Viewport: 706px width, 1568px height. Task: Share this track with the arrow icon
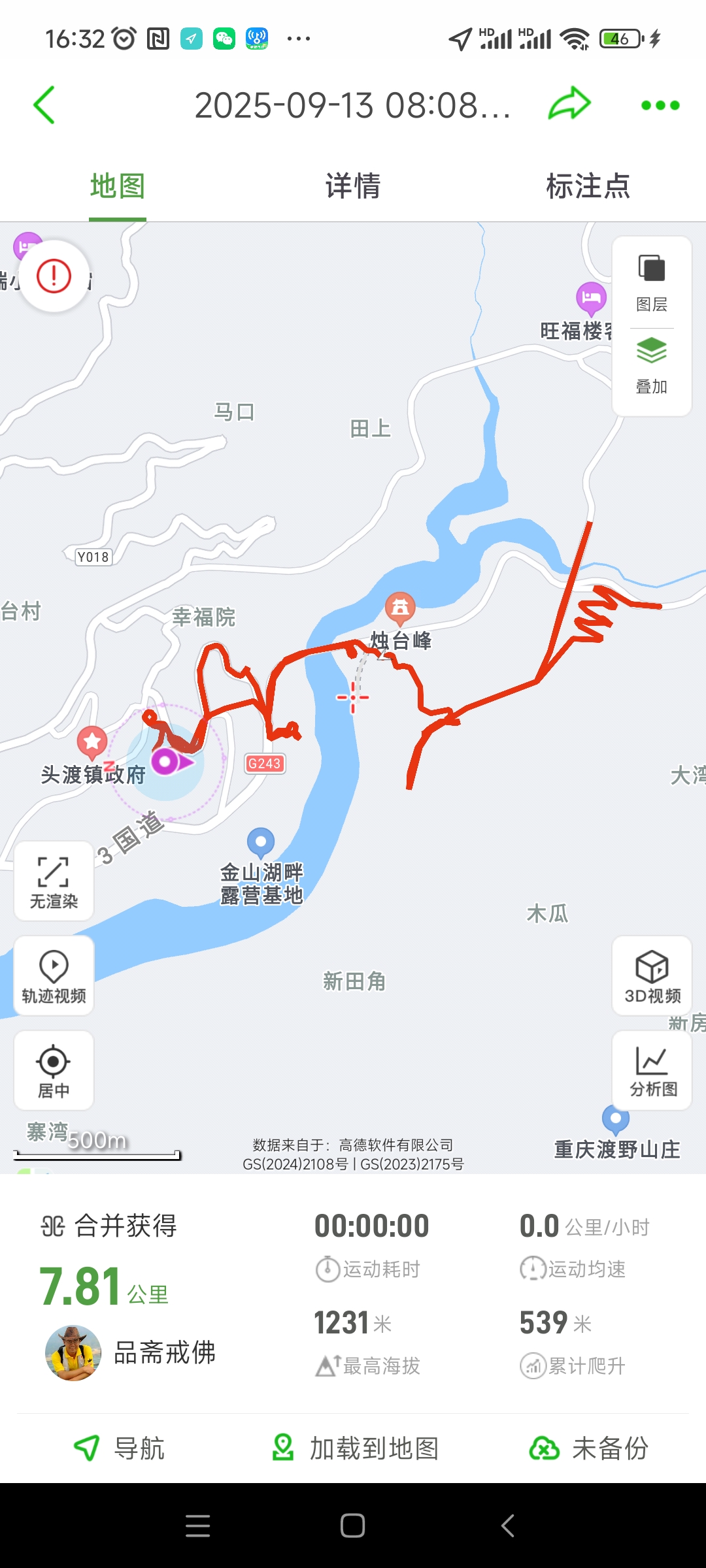[x=569, y=105]
